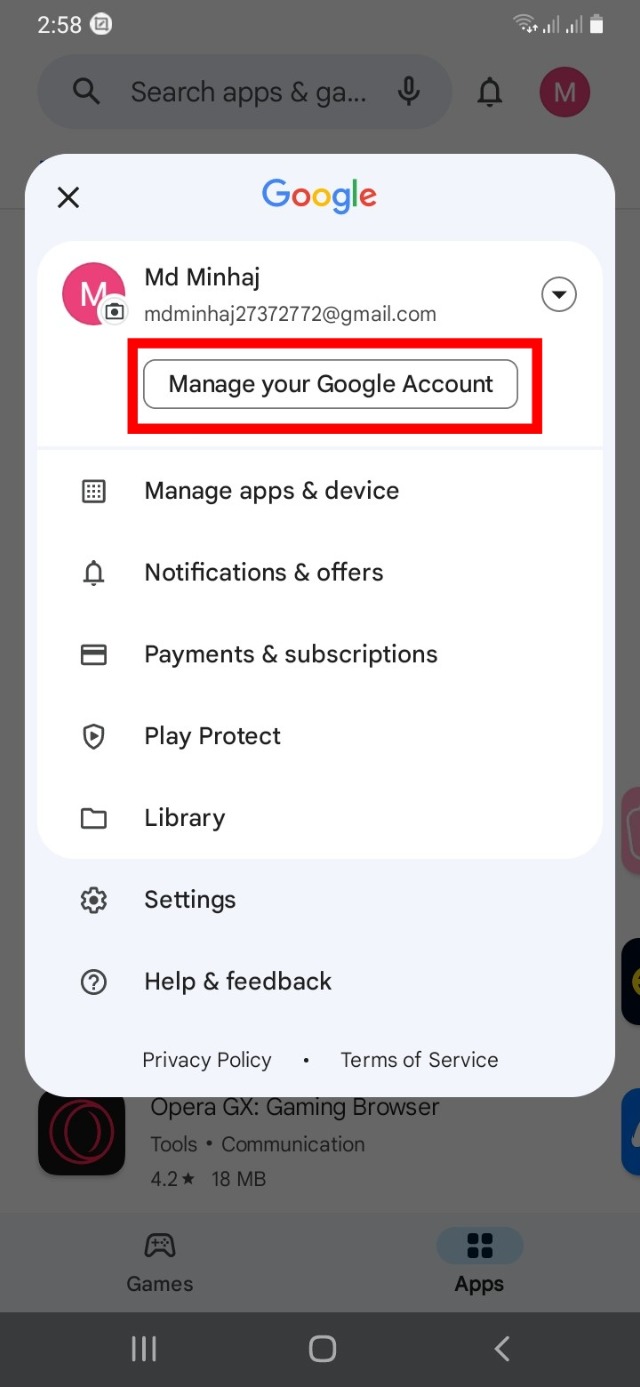
Task: Open the Library row
Action: 184,818
